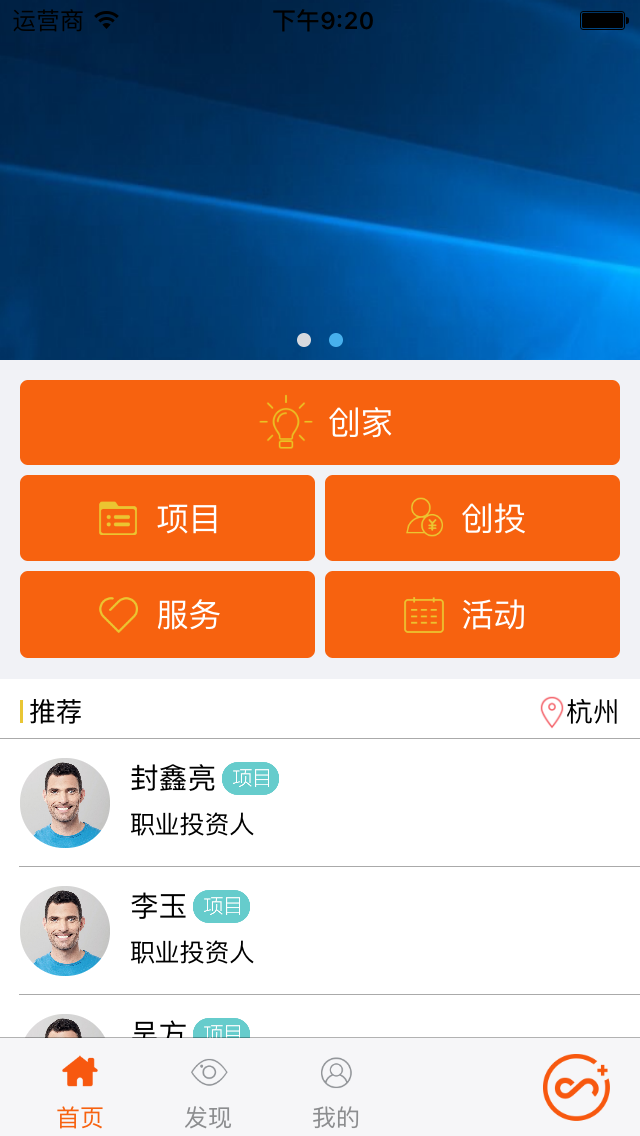Open the 创投 section
This screenshot has height=1136, width=640.
click(472, 518)
